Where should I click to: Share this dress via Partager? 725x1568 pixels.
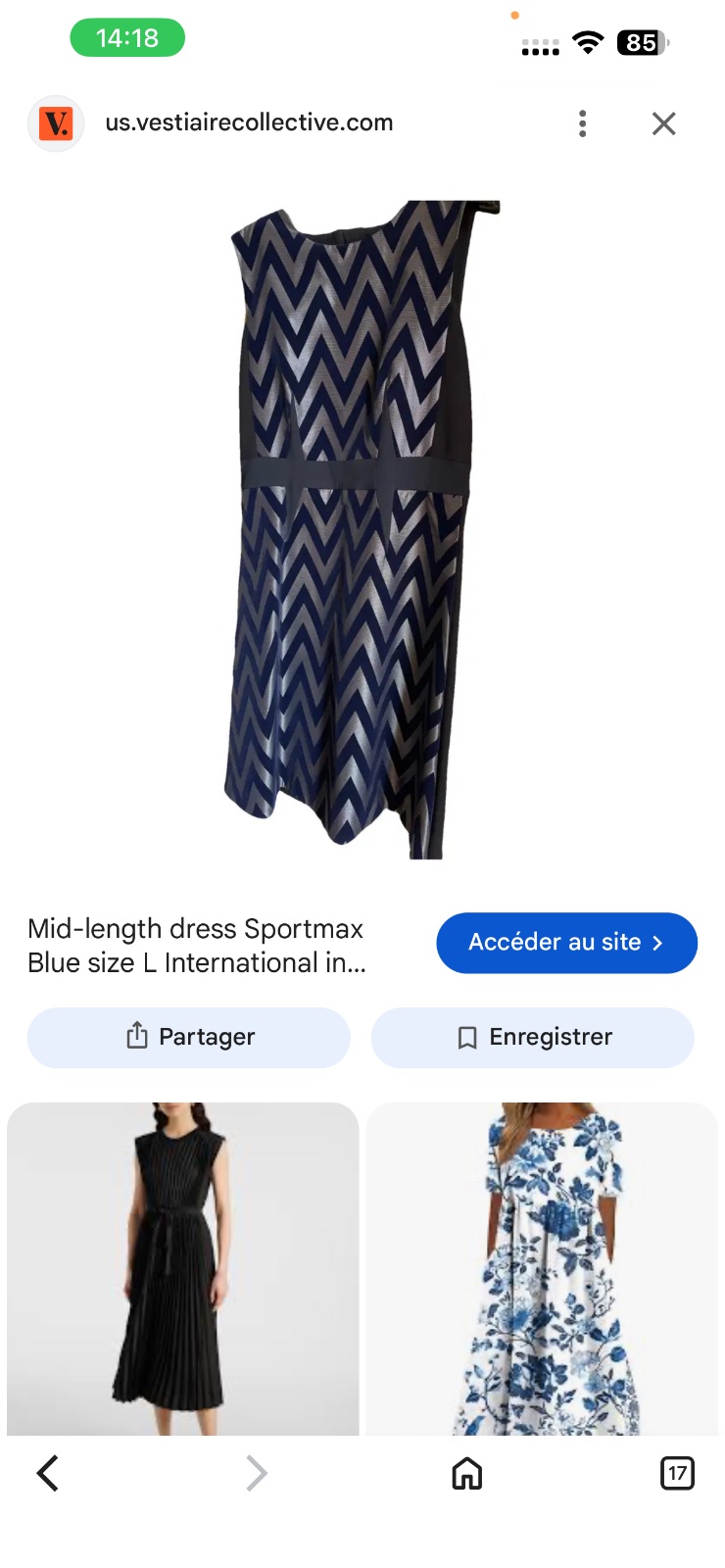click(x=189, y=1037)
